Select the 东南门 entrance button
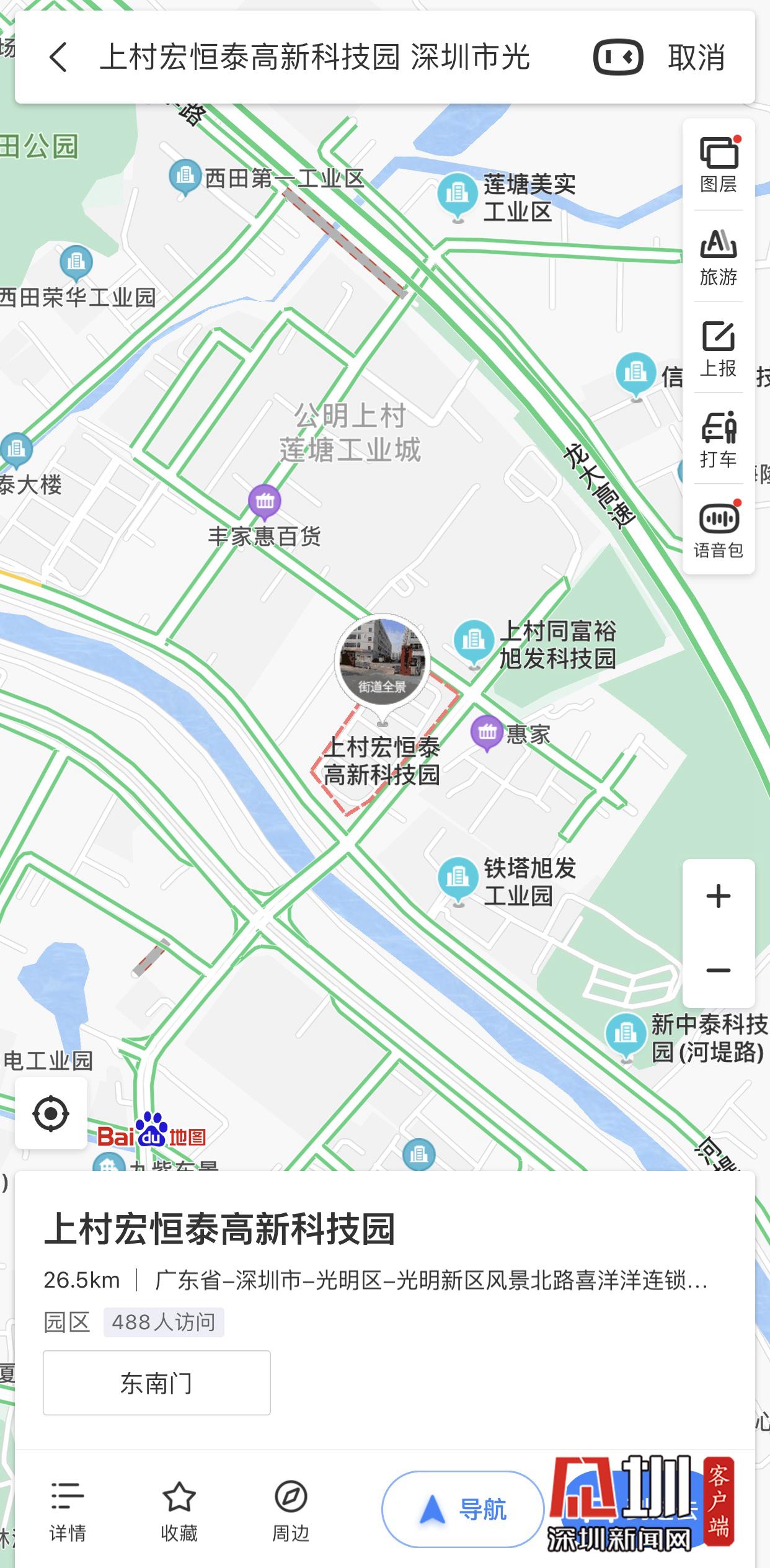This screenshot has height=1568, width=770. 156,1383
